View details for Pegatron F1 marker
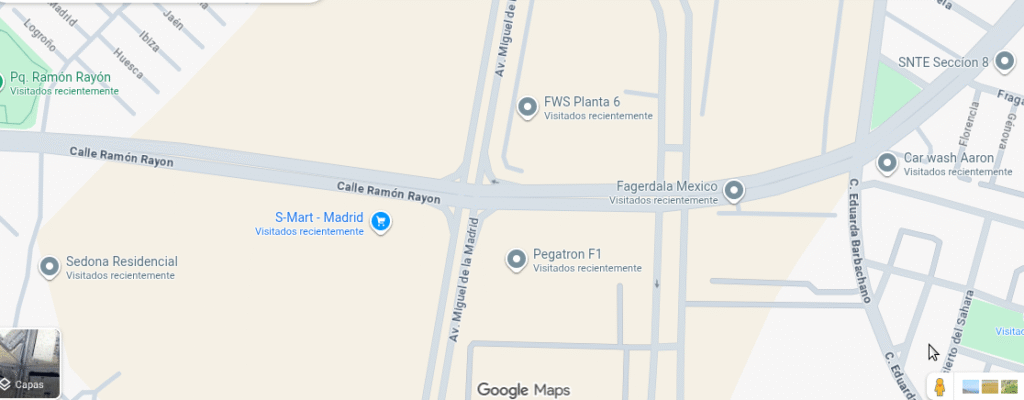Viewport: 1024px width, 400px height. point(516,259)
